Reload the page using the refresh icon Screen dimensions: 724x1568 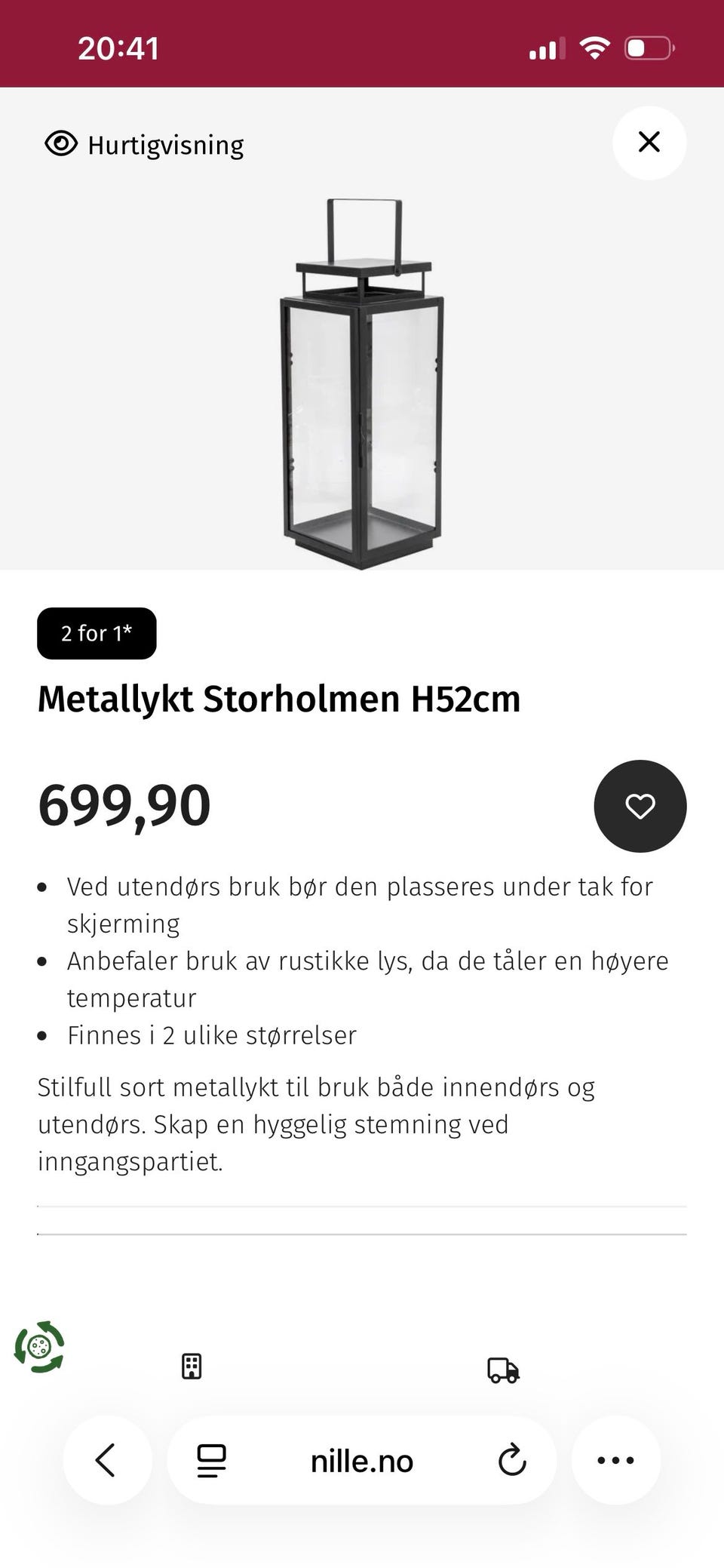pos(512,1459)
